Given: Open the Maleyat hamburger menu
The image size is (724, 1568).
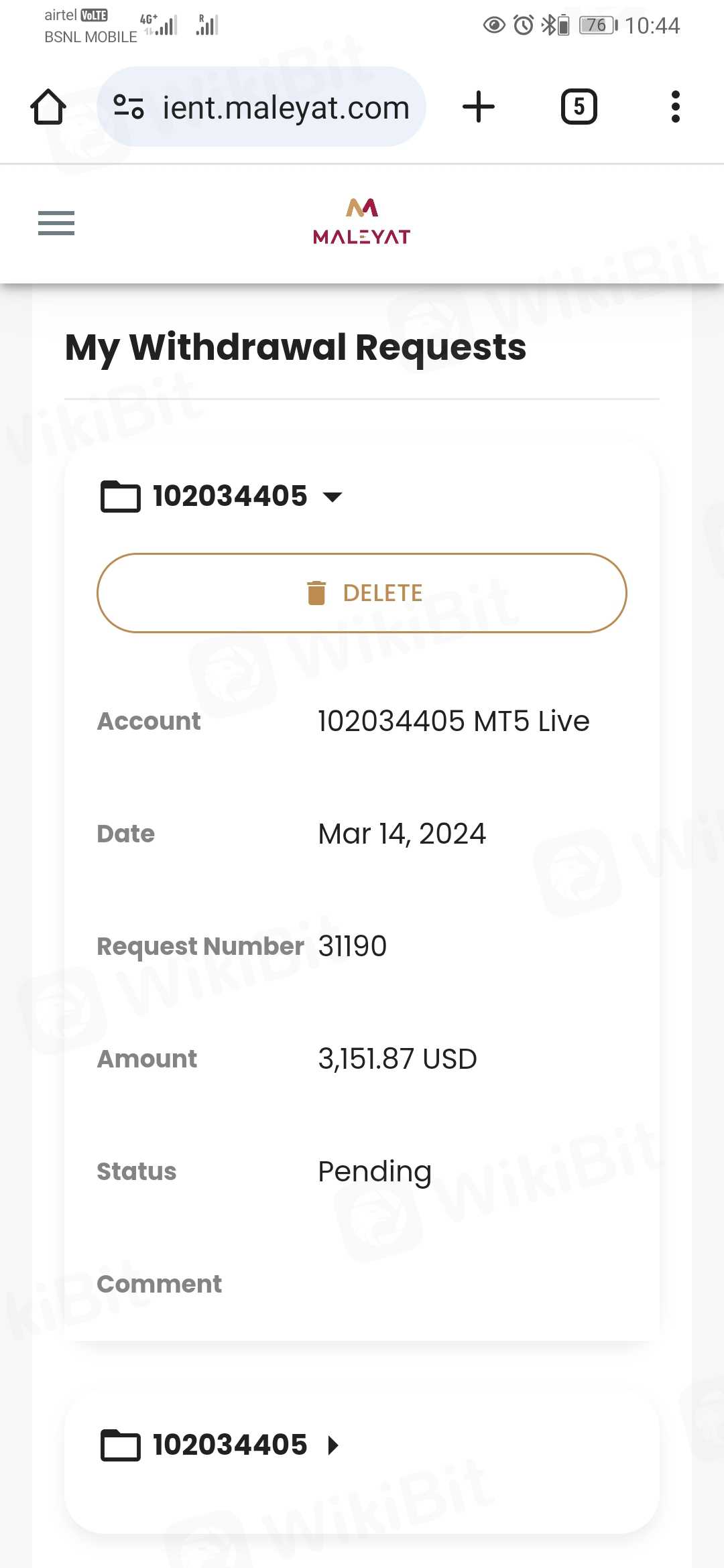Looking at the screenshot, I should [56, 223].
